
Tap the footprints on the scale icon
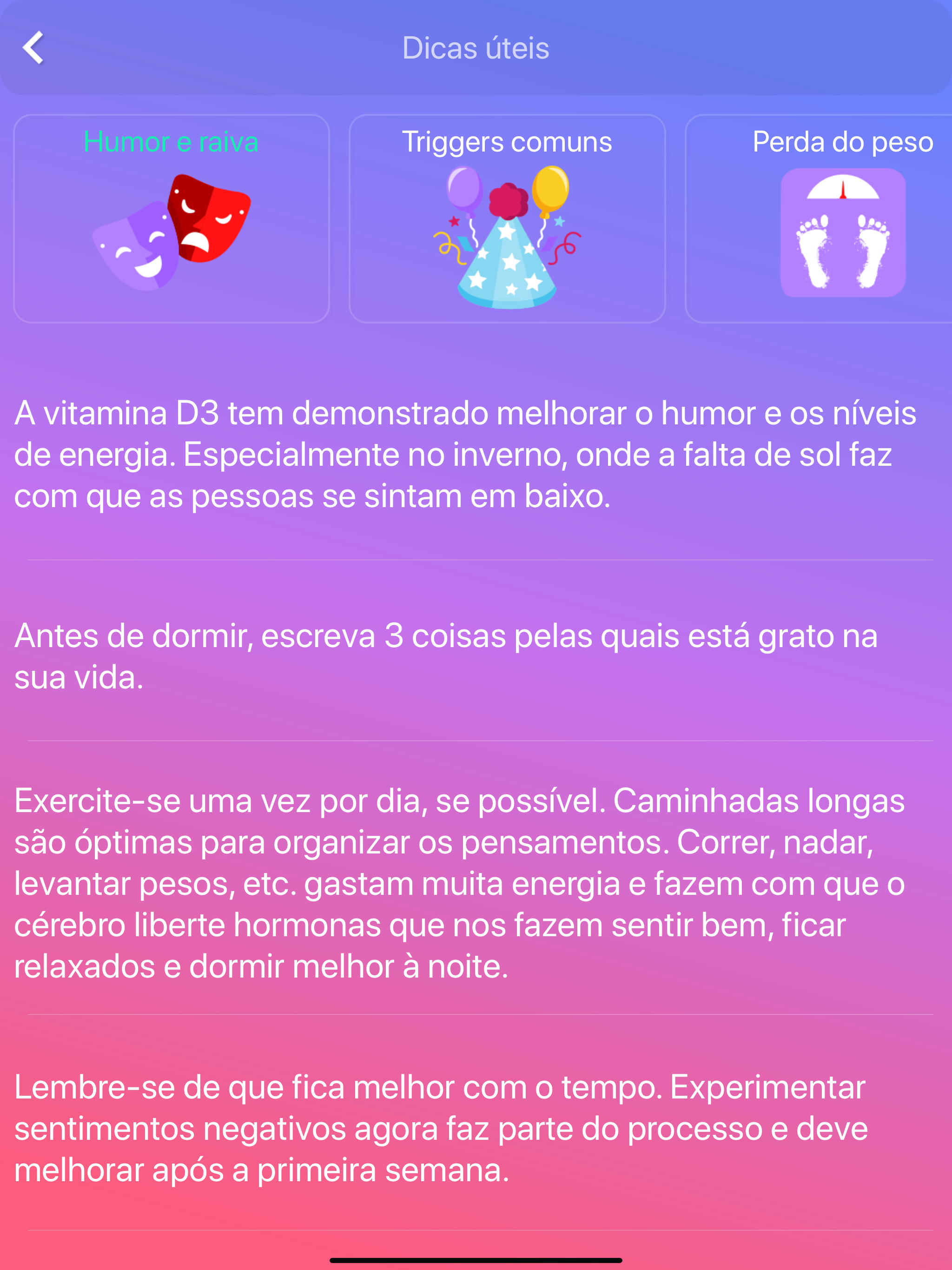[842, 252]
